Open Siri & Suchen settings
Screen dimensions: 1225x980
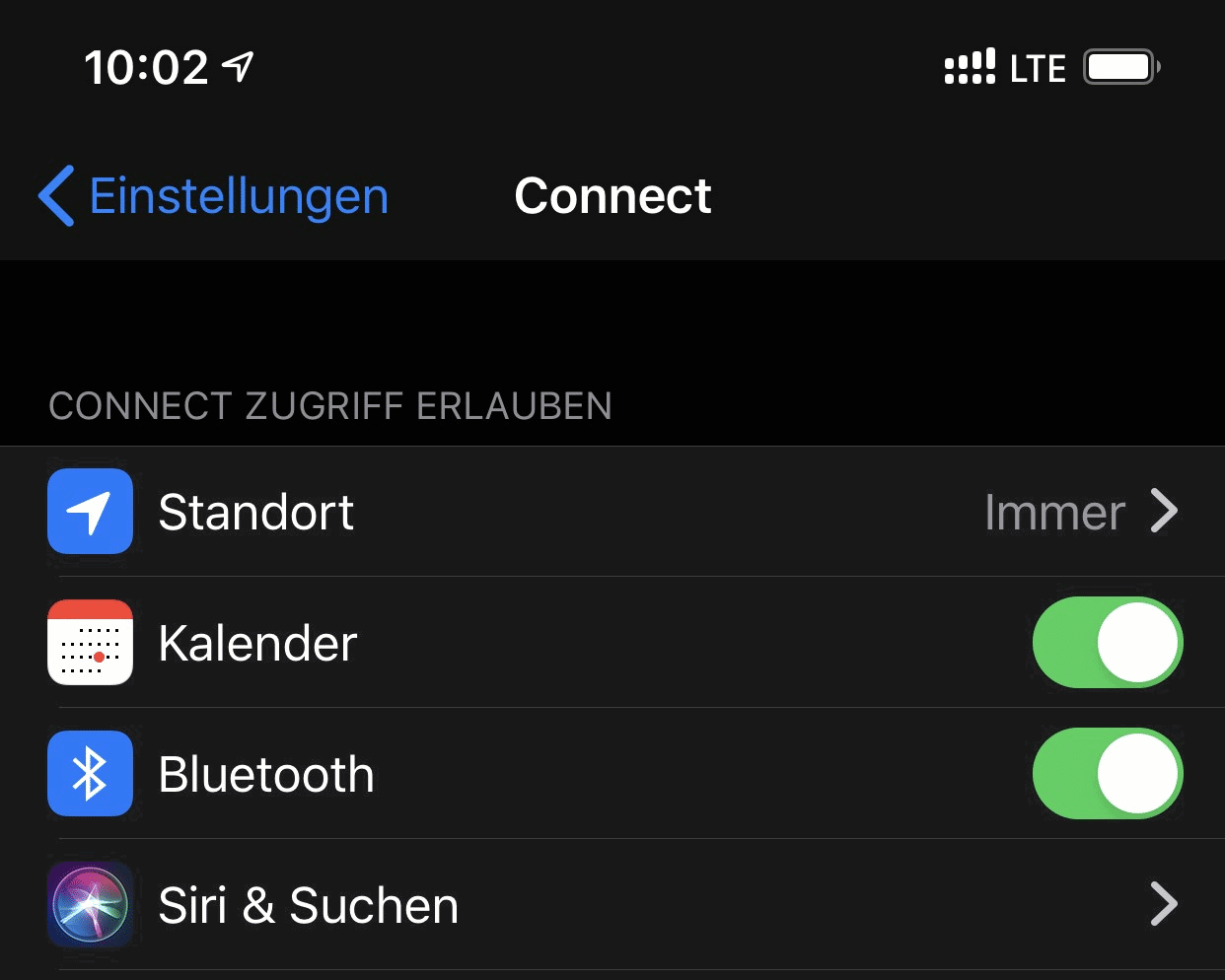click(612, 905)
